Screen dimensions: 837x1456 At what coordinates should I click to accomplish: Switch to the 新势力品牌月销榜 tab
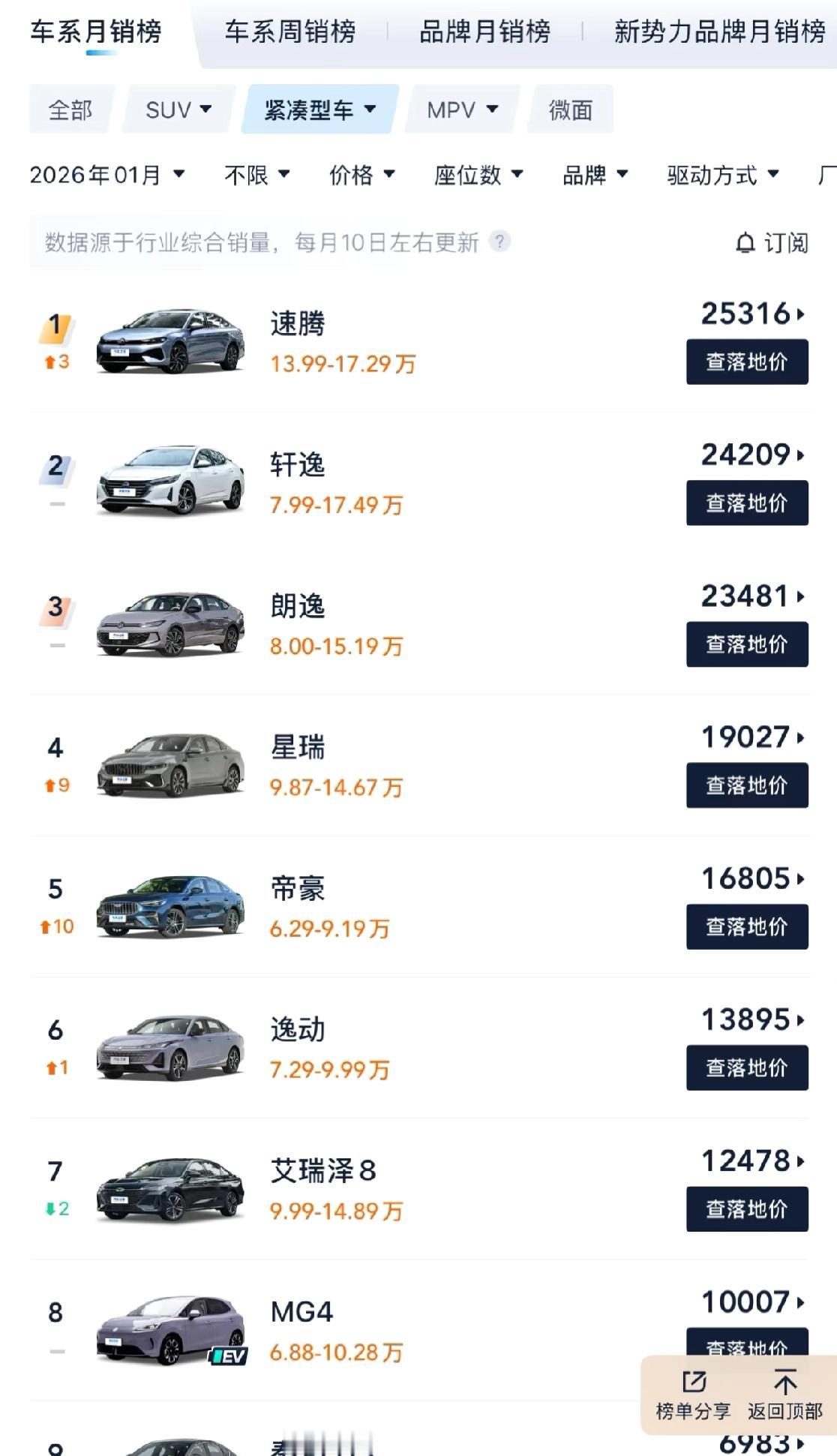tap(715, 32)
